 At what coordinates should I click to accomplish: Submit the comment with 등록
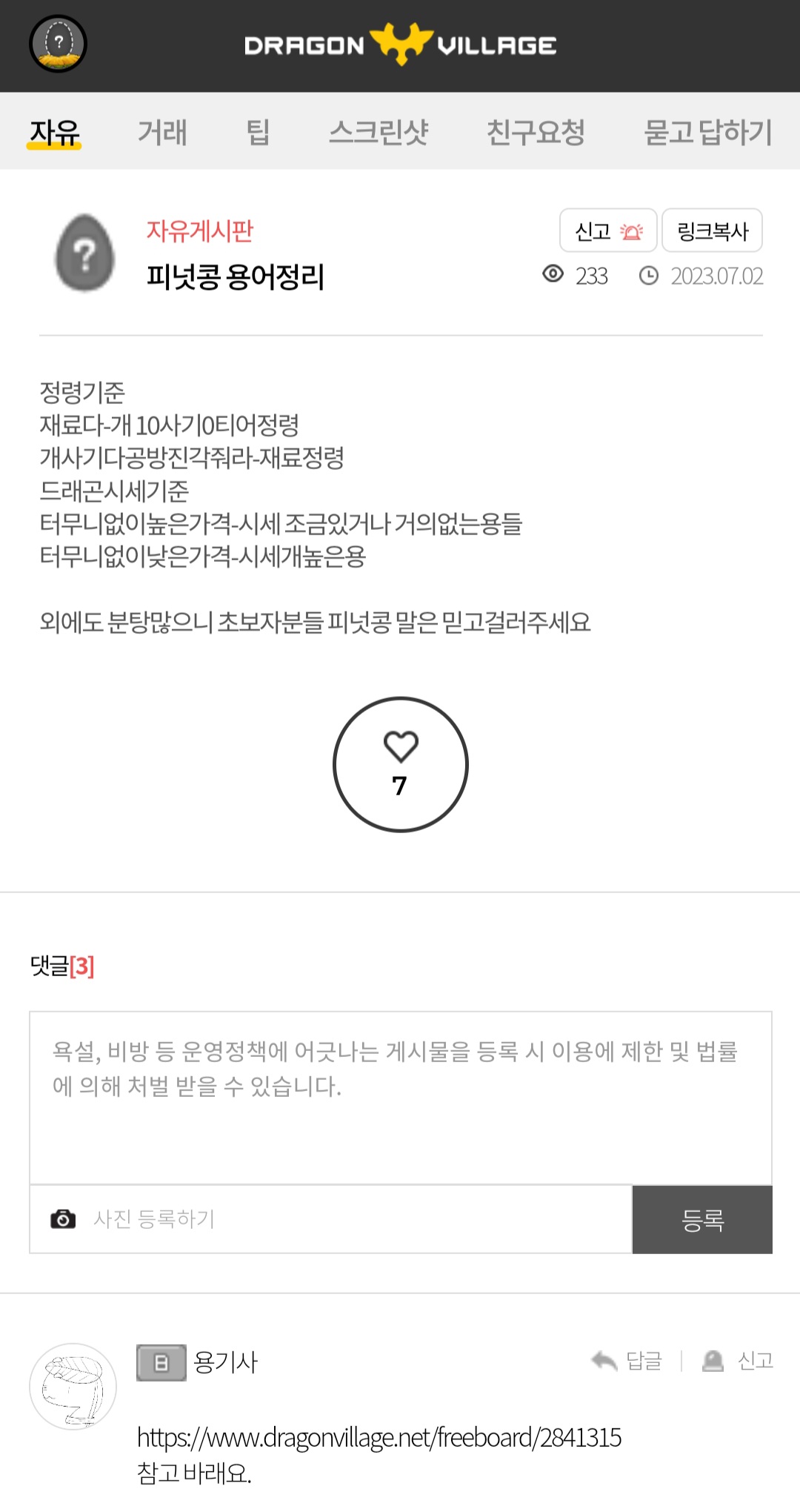[701, 1219]
